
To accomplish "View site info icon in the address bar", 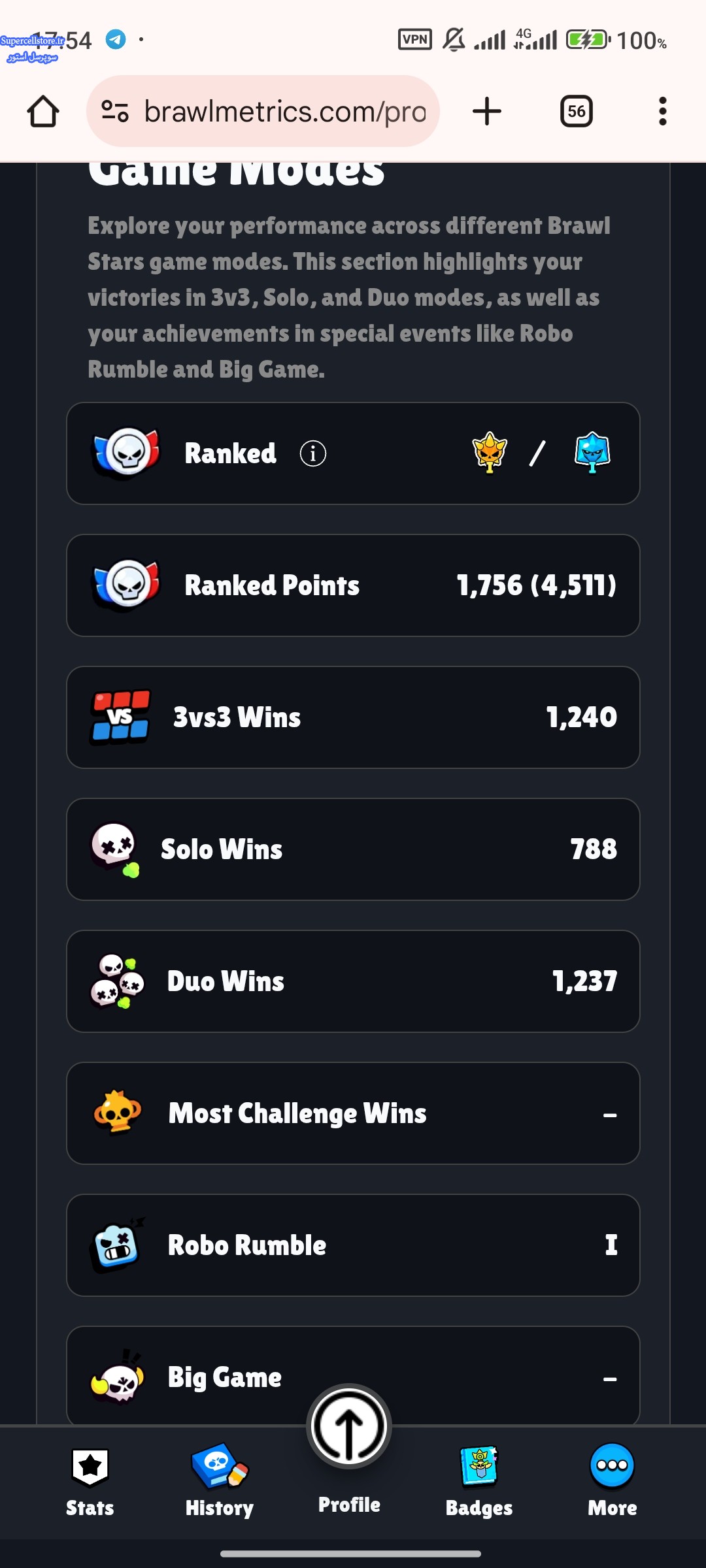I will 115,112.
